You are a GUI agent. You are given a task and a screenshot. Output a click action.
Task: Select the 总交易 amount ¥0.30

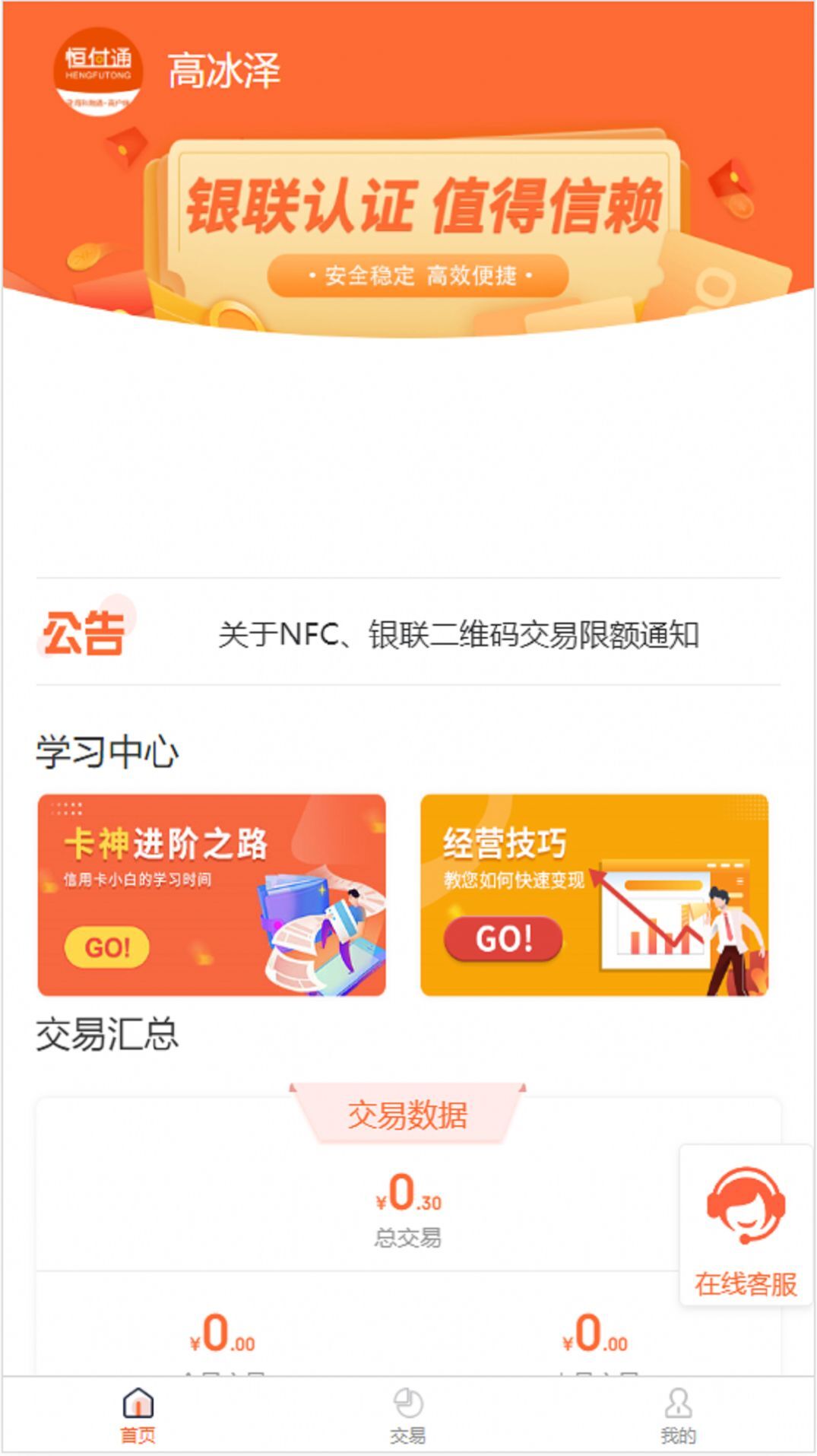coord(408,1194)
